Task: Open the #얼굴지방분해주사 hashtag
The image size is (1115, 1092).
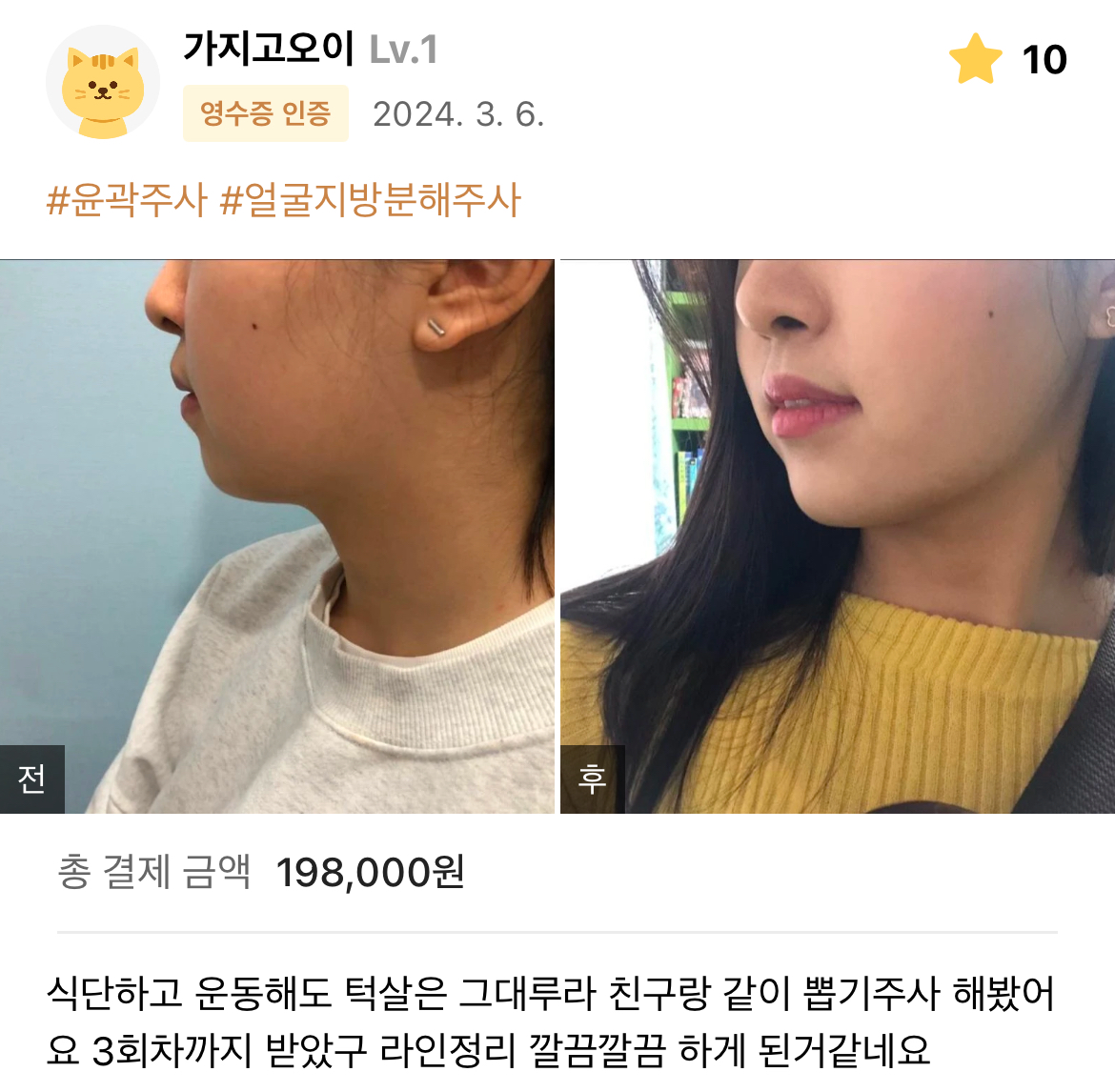Action: tap(371, 200)
